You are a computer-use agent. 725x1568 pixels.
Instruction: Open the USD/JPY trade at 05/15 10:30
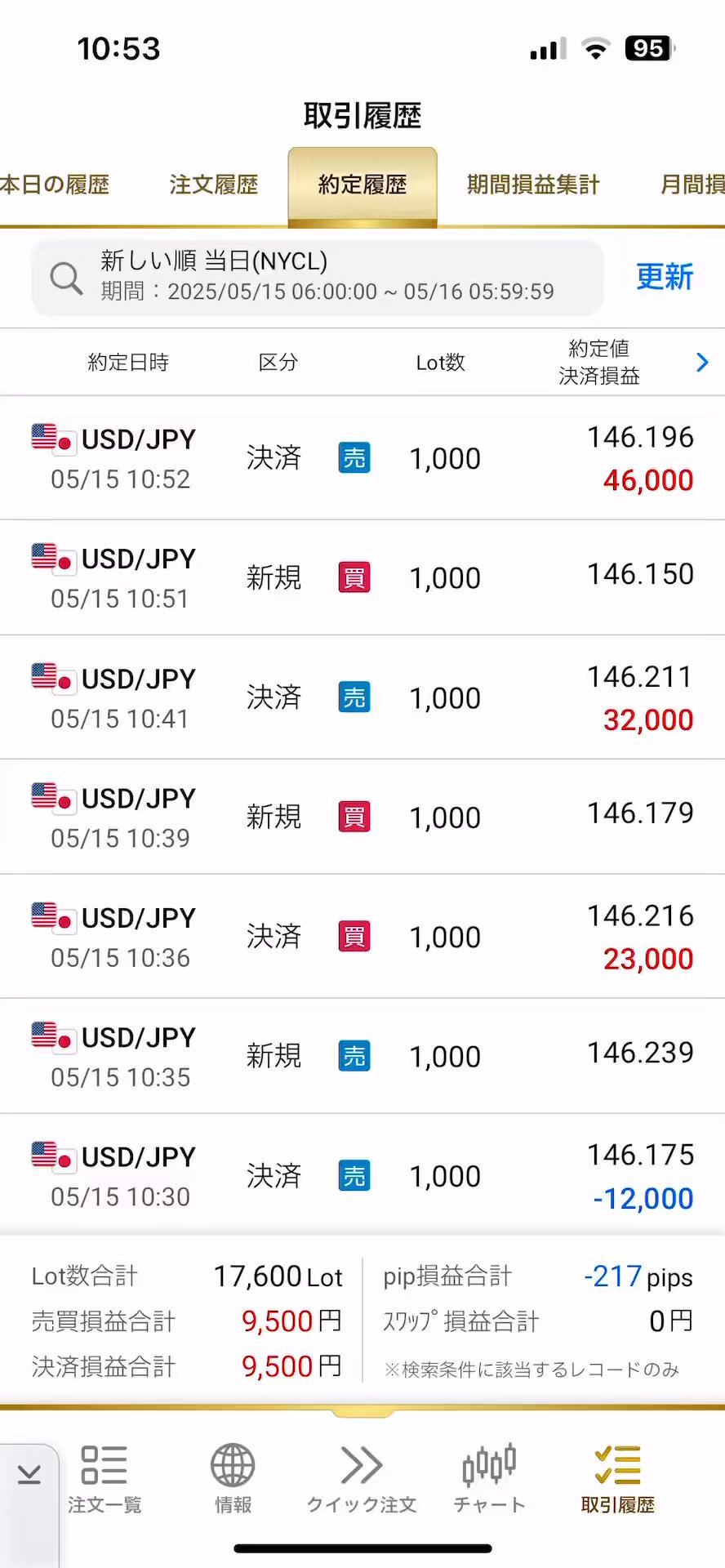362,1174
